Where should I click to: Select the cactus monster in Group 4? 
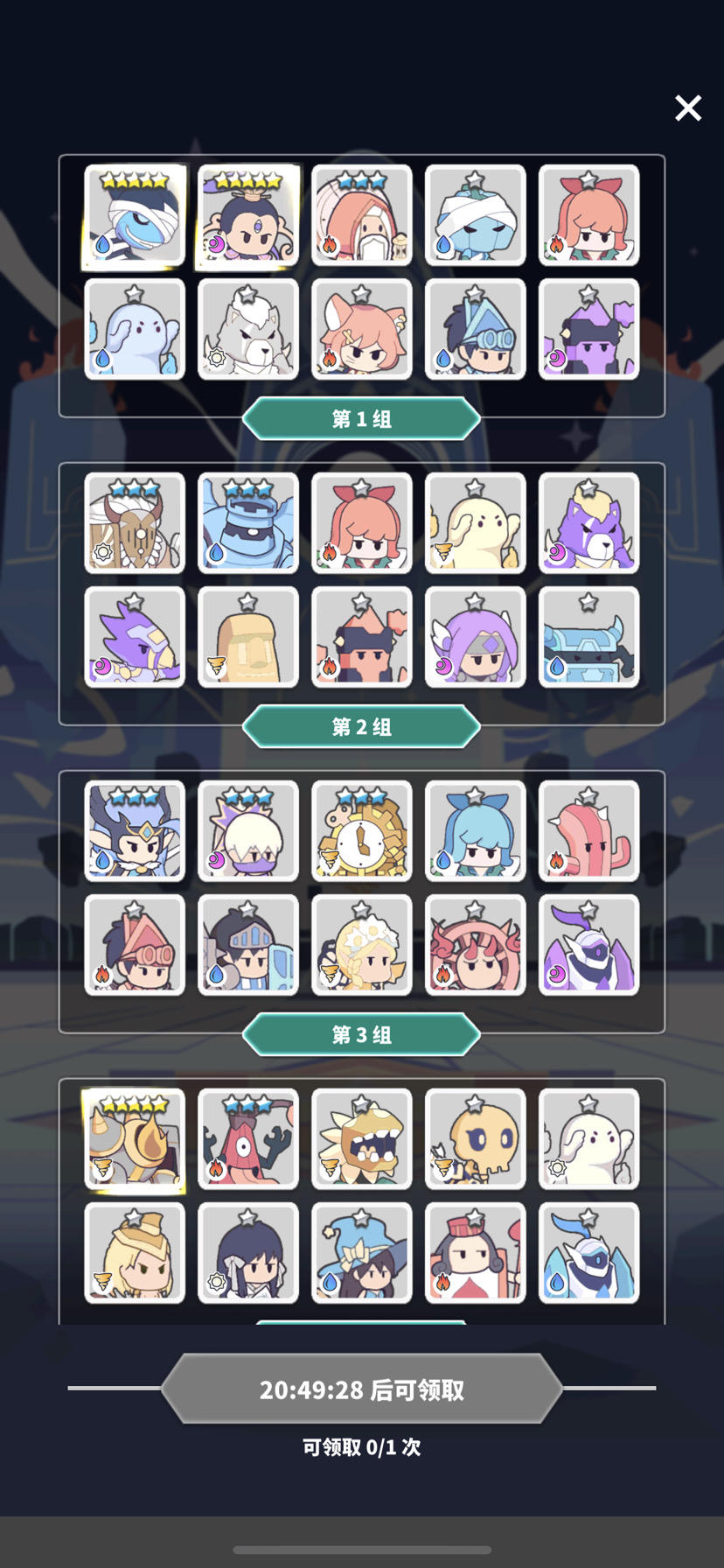(x=362, y=1138)
